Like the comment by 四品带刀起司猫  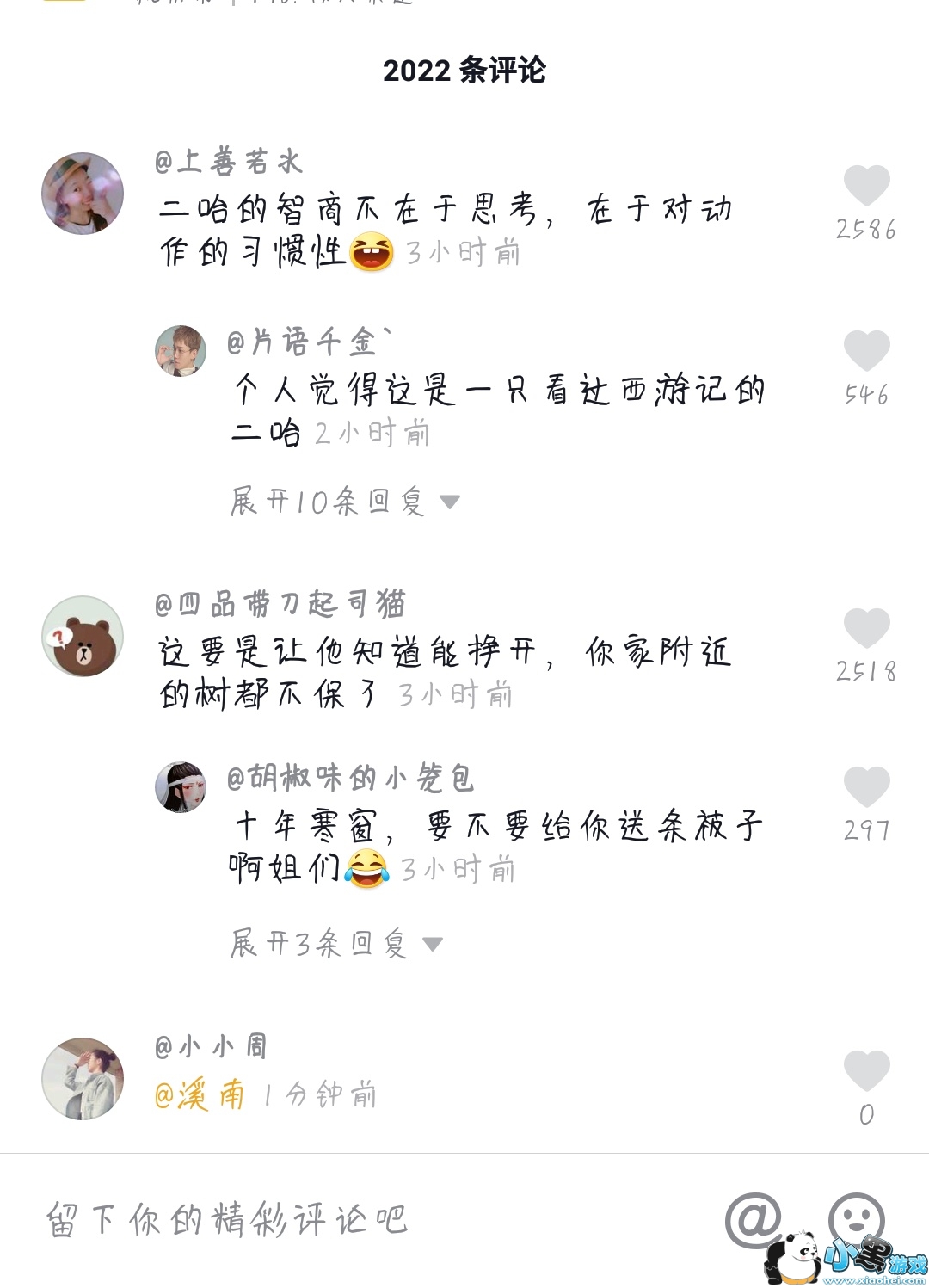tap(866, 627)
